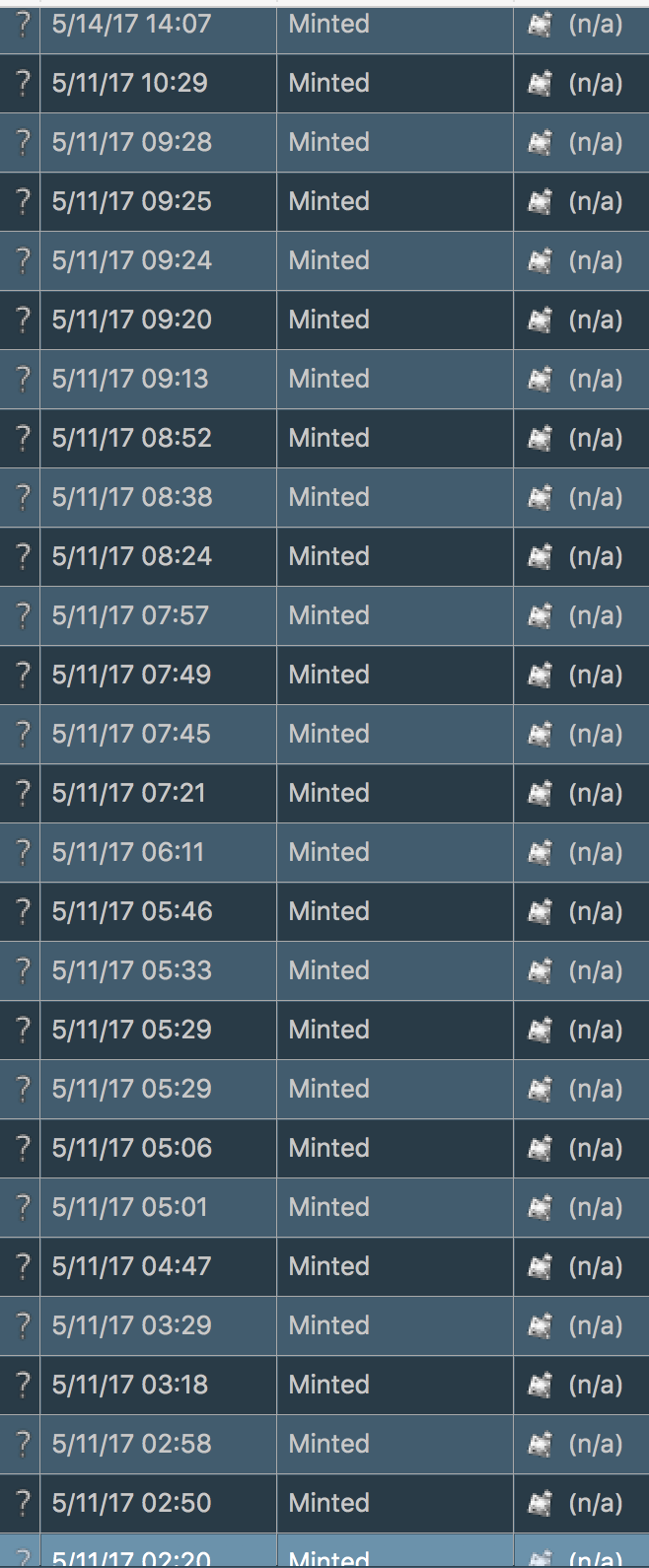Select the 5/11/17 09:28 Minted row

point(324,143)
